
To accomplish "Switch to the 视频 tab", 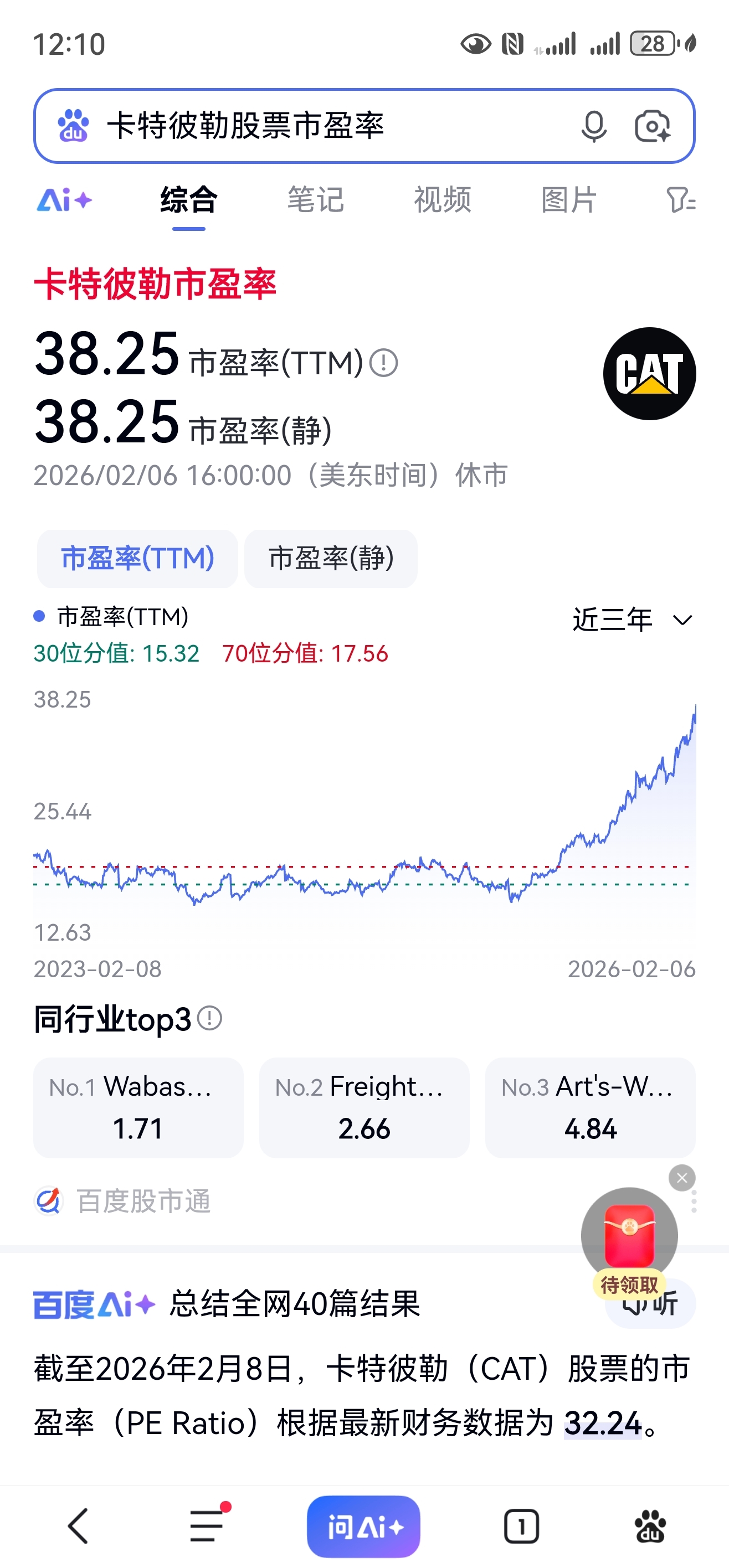I will point(443,200).
